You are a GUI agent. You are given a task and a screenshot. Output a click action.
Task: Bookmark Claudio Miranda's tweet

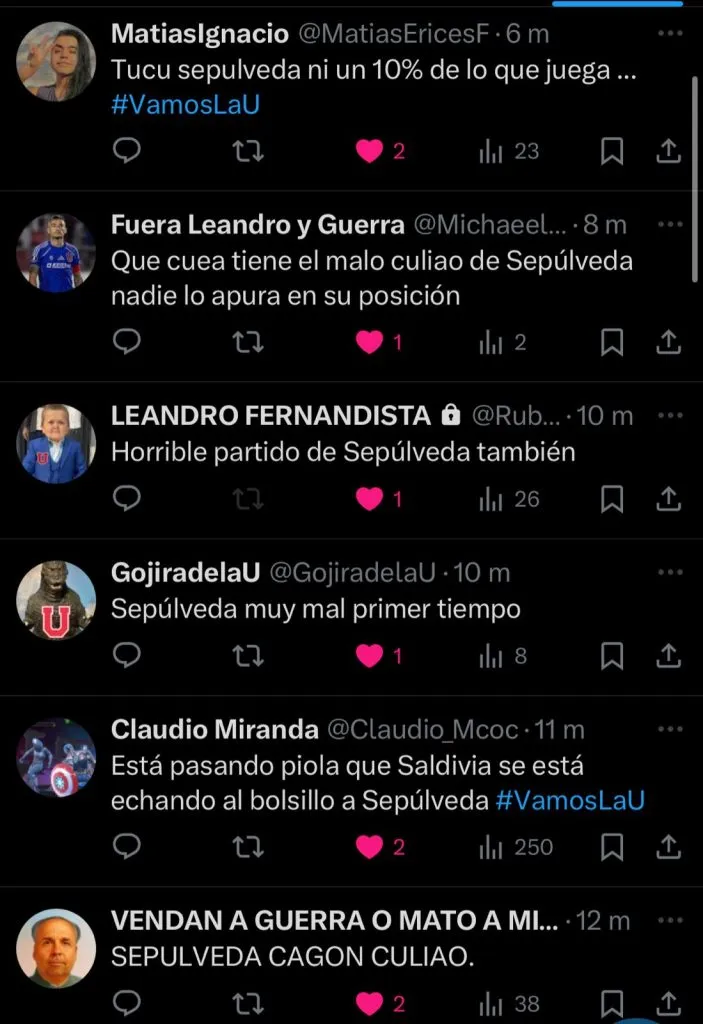612,847
